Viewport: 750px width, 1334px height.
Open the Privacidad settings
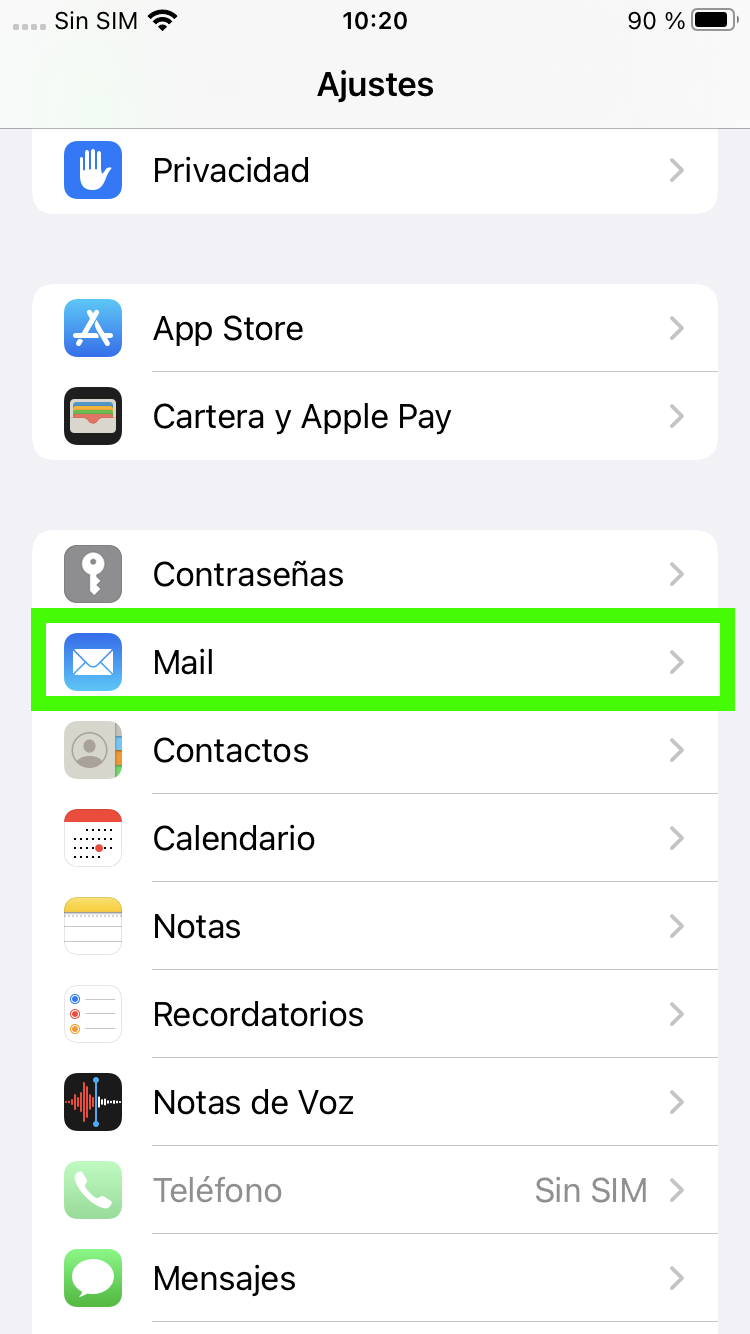tap(375, 171)
